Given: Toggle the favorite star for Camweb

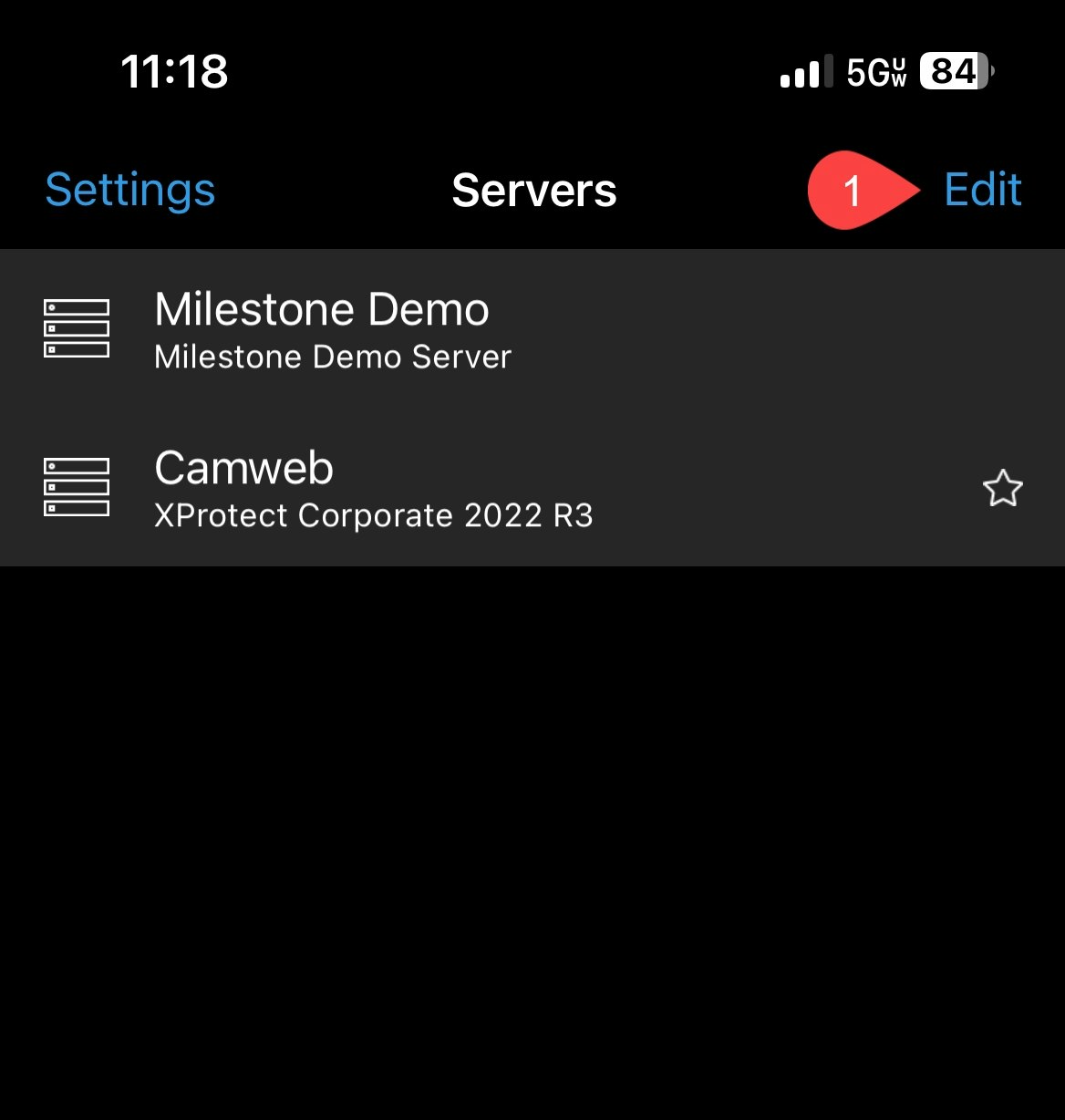Looking at the screenshot, I should (1002, 489).
